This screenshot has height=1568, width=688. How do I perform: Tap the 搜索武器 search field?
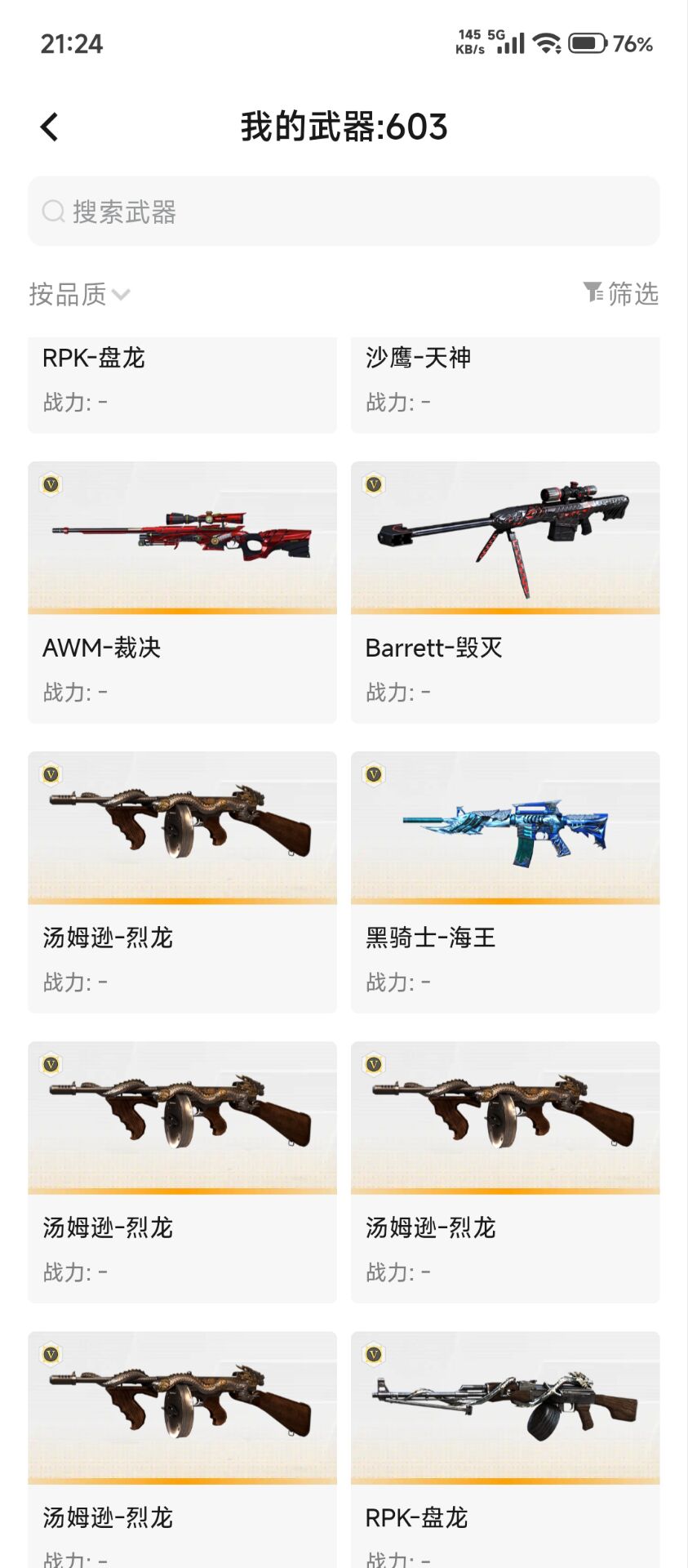tap(344, 212)
